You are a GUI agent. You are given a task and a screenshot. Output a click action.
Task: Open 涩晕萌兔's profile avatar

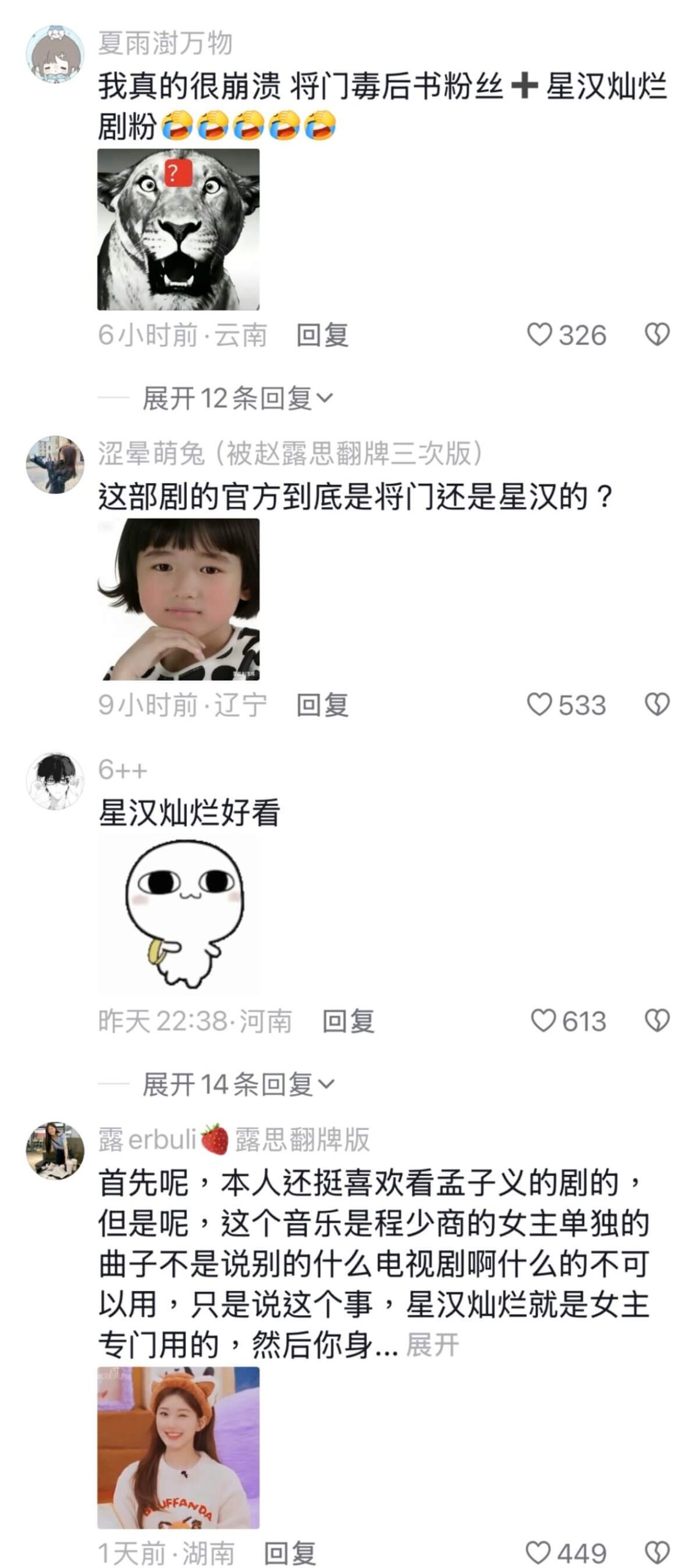tap(55, 464)
